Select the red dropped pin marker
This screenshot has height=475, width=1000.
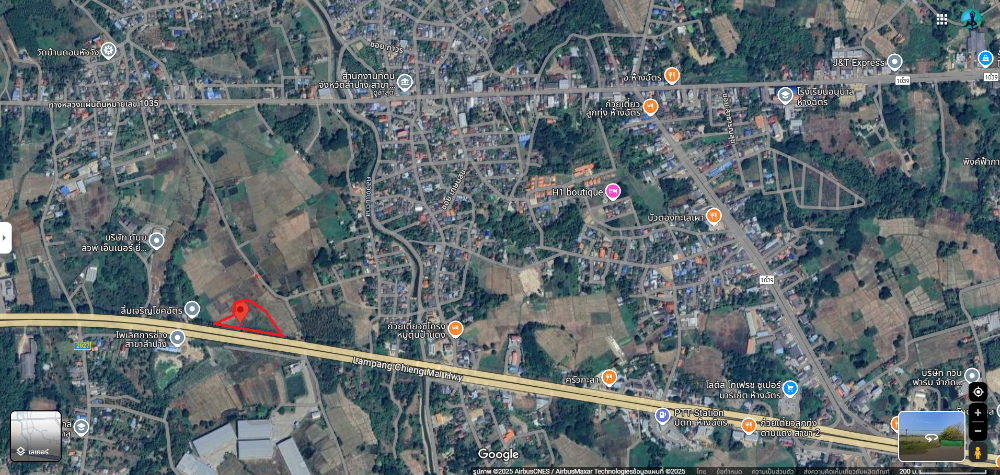(240, 311)
